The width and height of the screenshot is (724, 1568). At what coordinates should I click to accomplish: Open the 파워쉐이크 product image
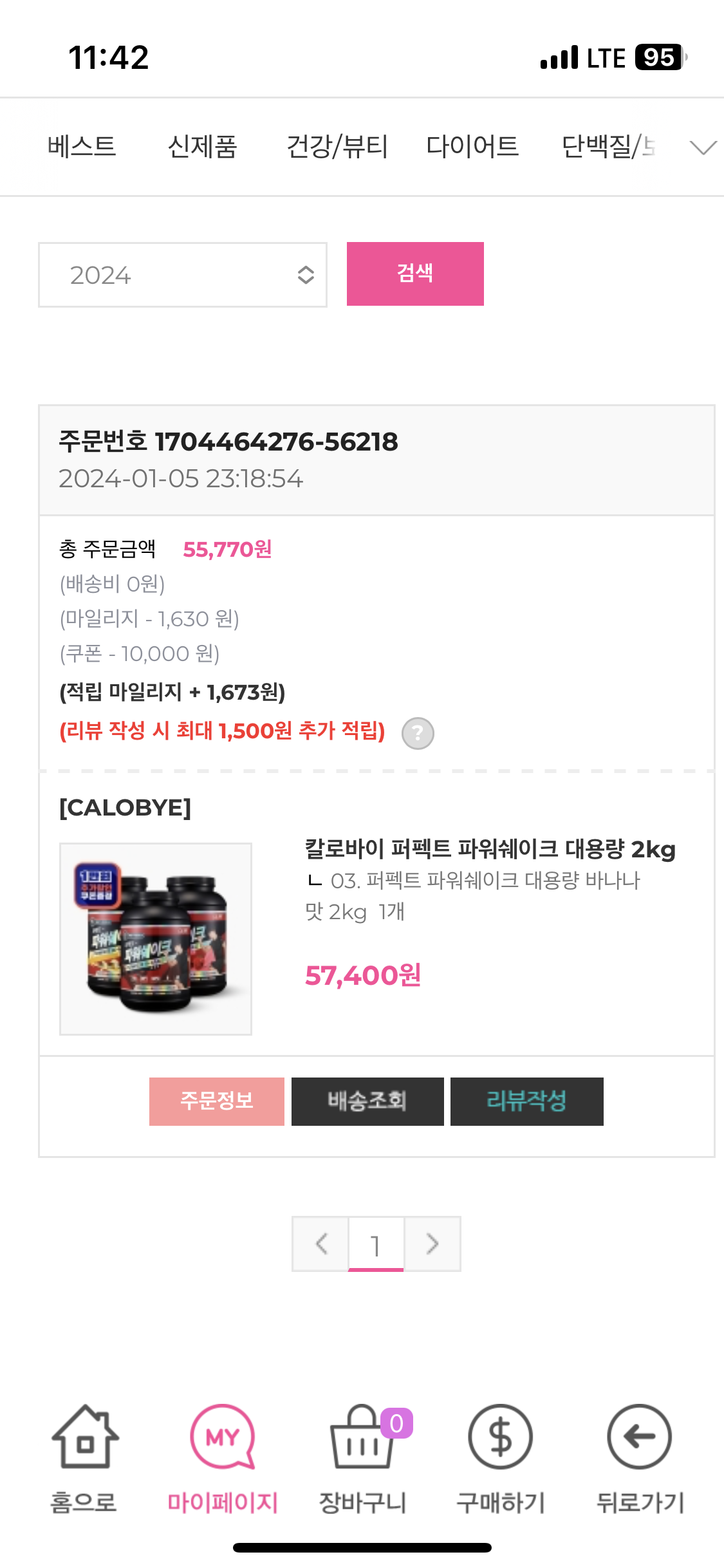click(x=156, y=938)
